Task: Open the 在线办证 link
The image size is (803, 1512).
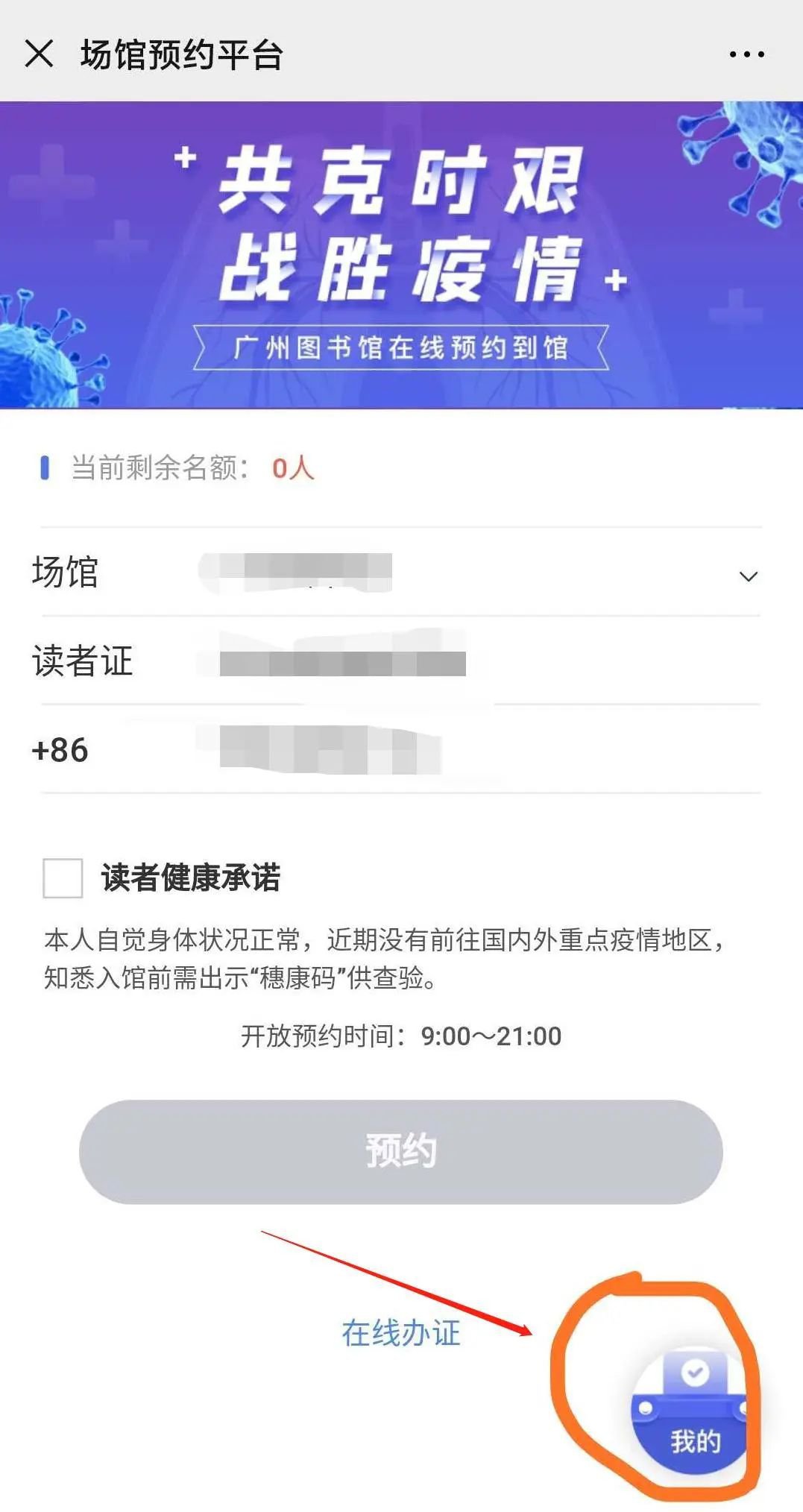Action: point(401,1333)
